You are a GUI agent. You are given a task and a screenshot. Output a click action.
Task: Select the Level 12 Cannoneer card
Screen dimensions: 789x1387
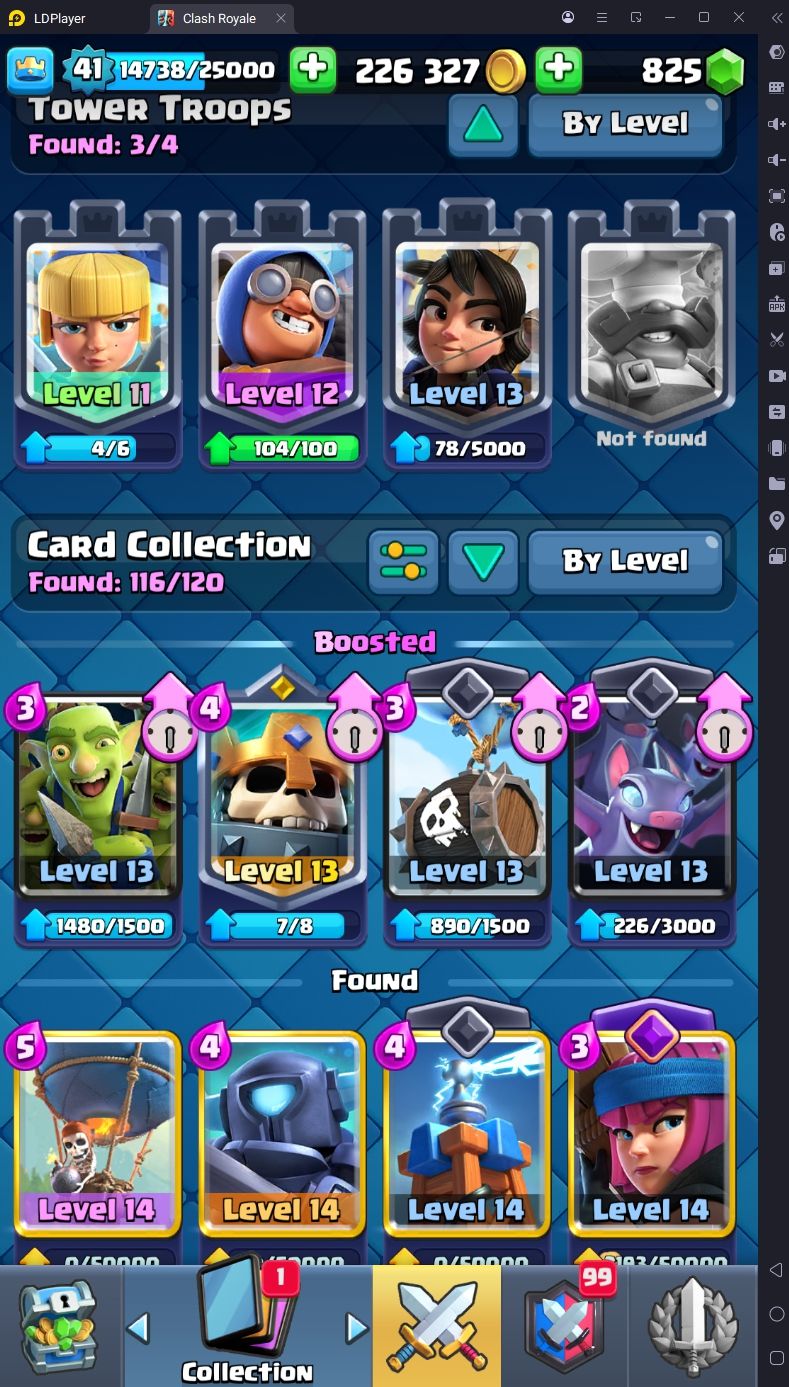pos(282,335)
